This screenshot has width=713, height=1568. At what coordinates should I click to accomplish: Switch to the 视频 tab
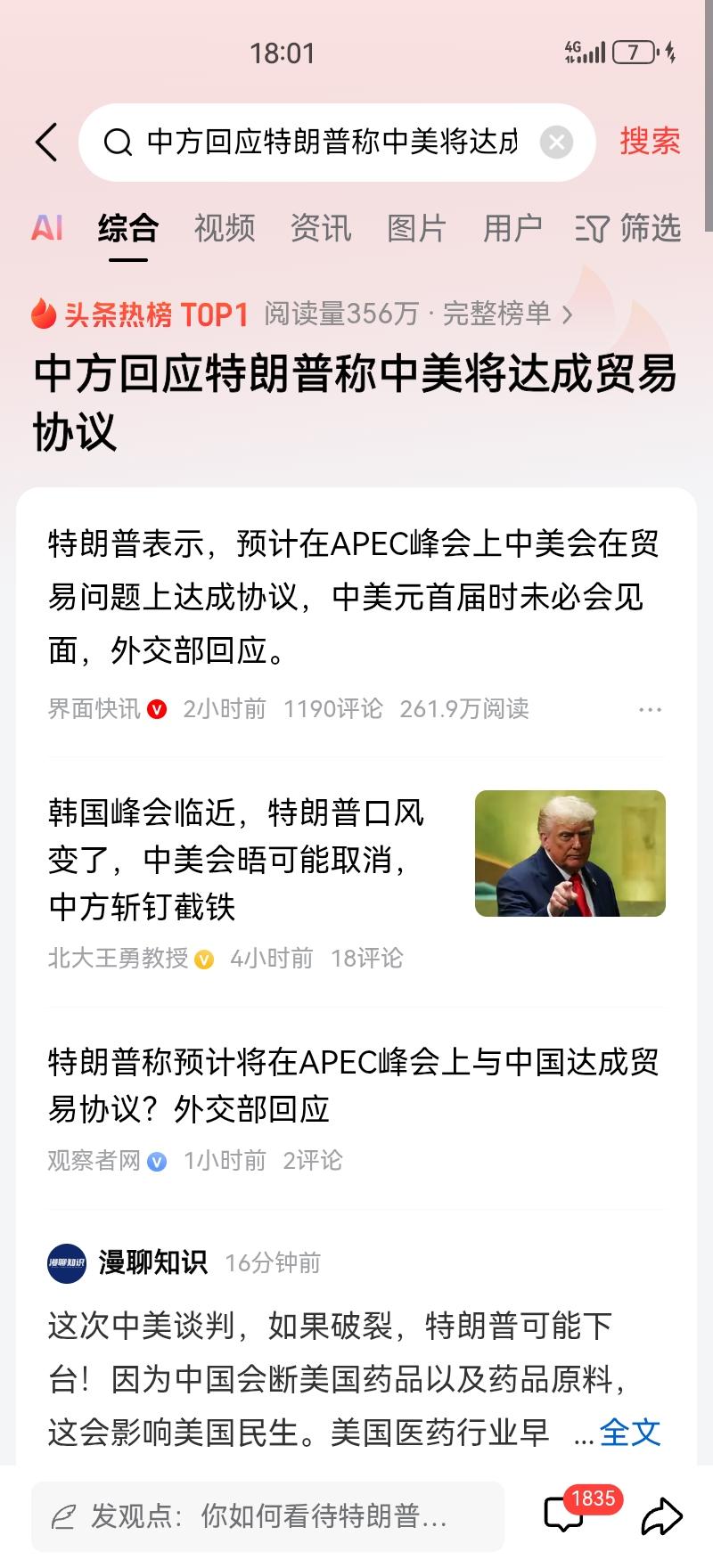(x=225, y=228)
